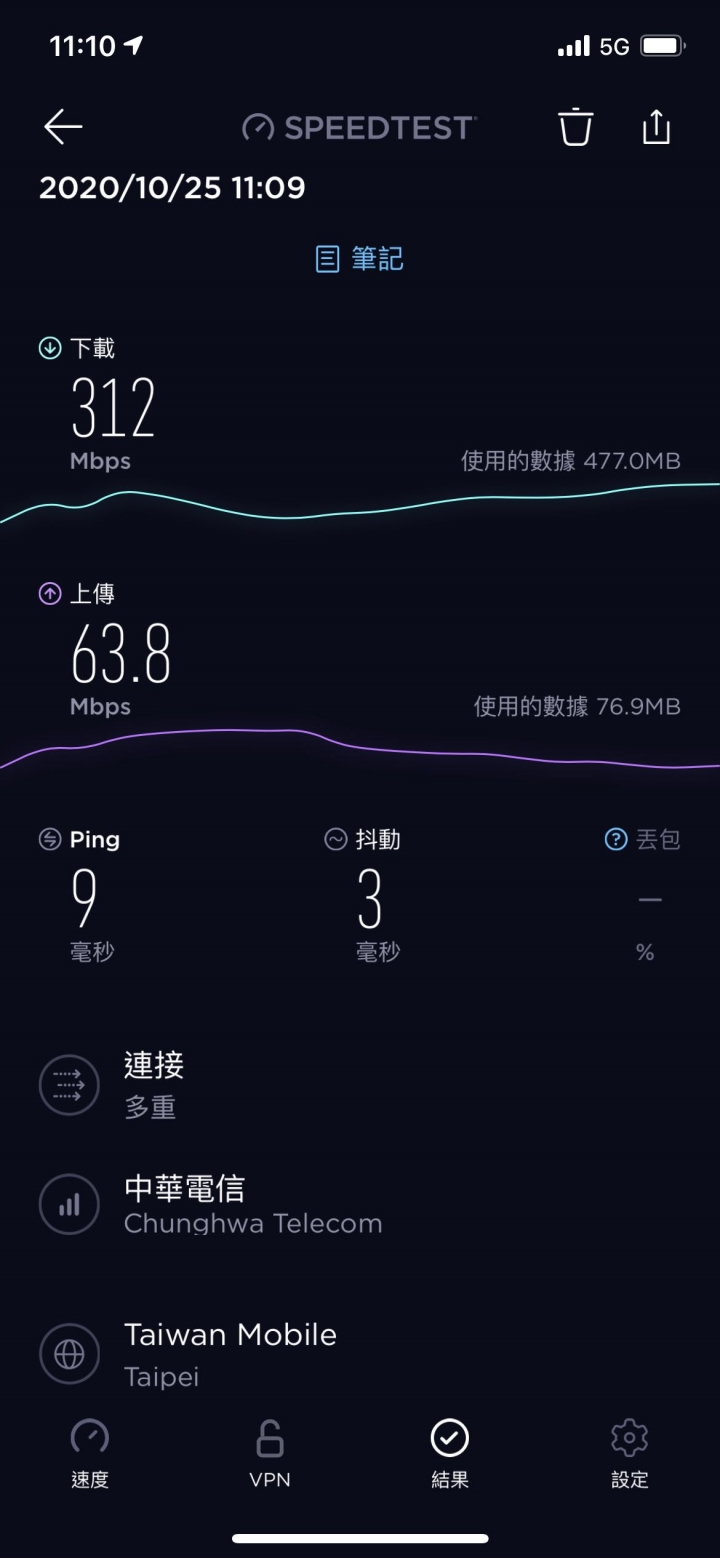
Task: Open the VPN tab
Action: pos(270,1454)
